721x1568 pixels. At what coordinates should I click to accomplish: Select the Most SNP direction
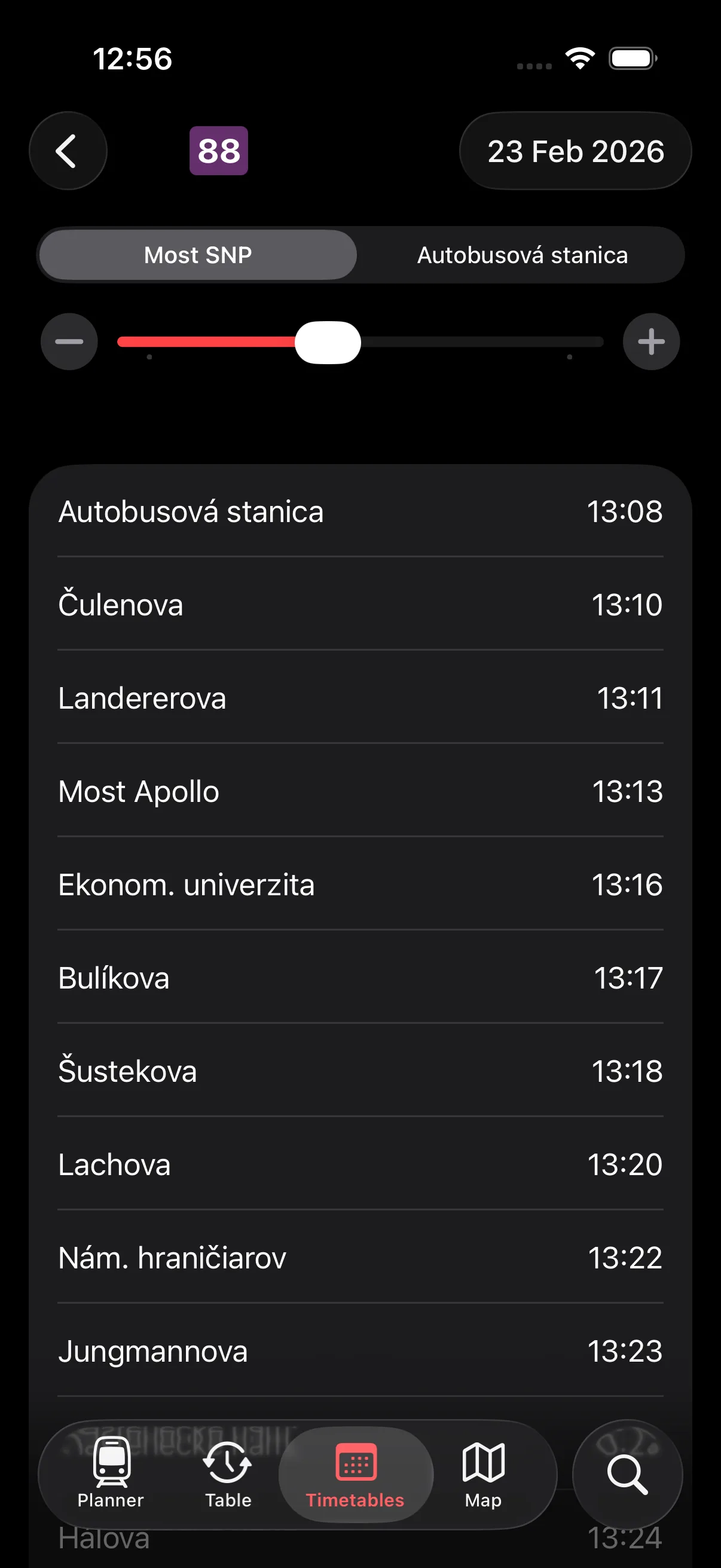(197, 255)
